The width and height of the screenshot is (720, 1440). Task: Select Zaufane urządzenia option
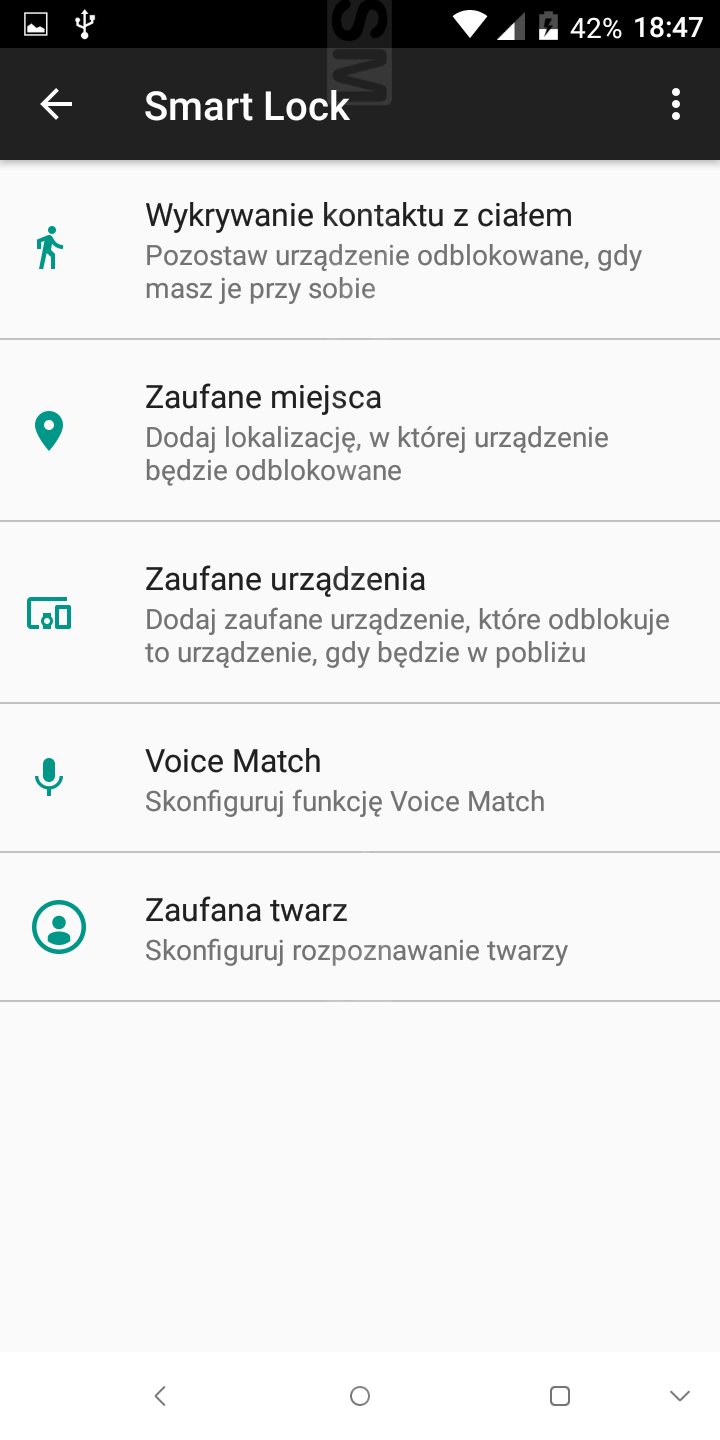tap(360, 613)
